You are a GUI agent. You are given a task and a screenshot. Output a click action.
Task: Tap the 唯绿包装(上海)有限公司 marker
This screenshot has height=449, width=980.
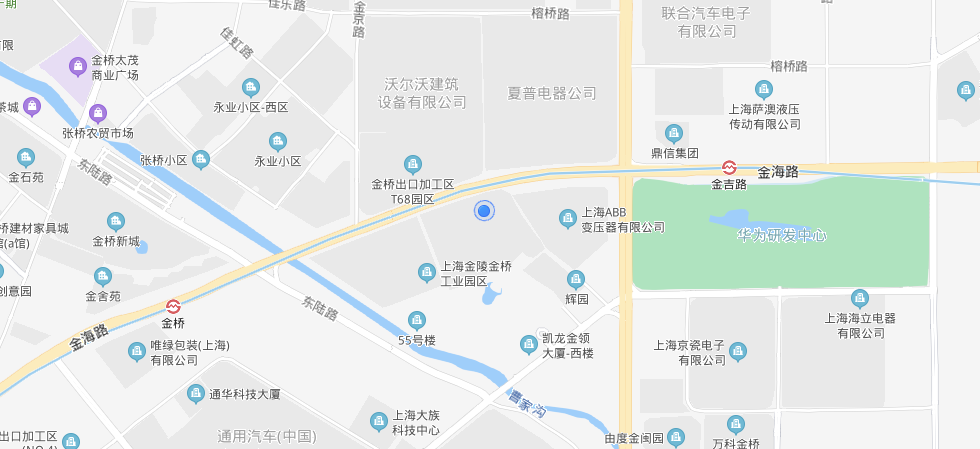tap(137, 351)
